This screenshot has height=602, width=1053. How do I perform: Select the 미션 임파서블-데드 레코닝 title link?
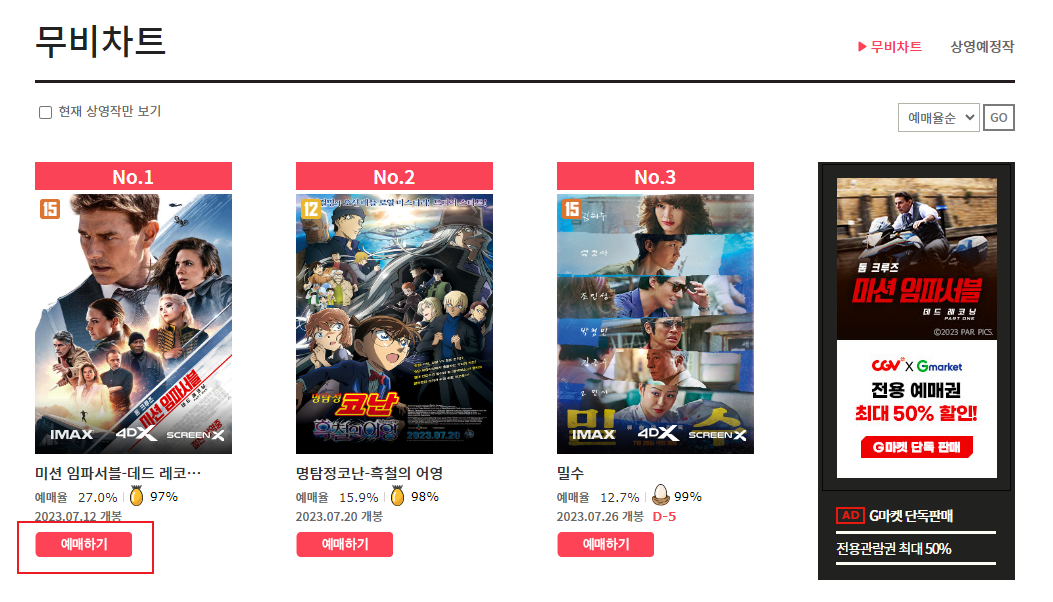[x=119, y=473]
